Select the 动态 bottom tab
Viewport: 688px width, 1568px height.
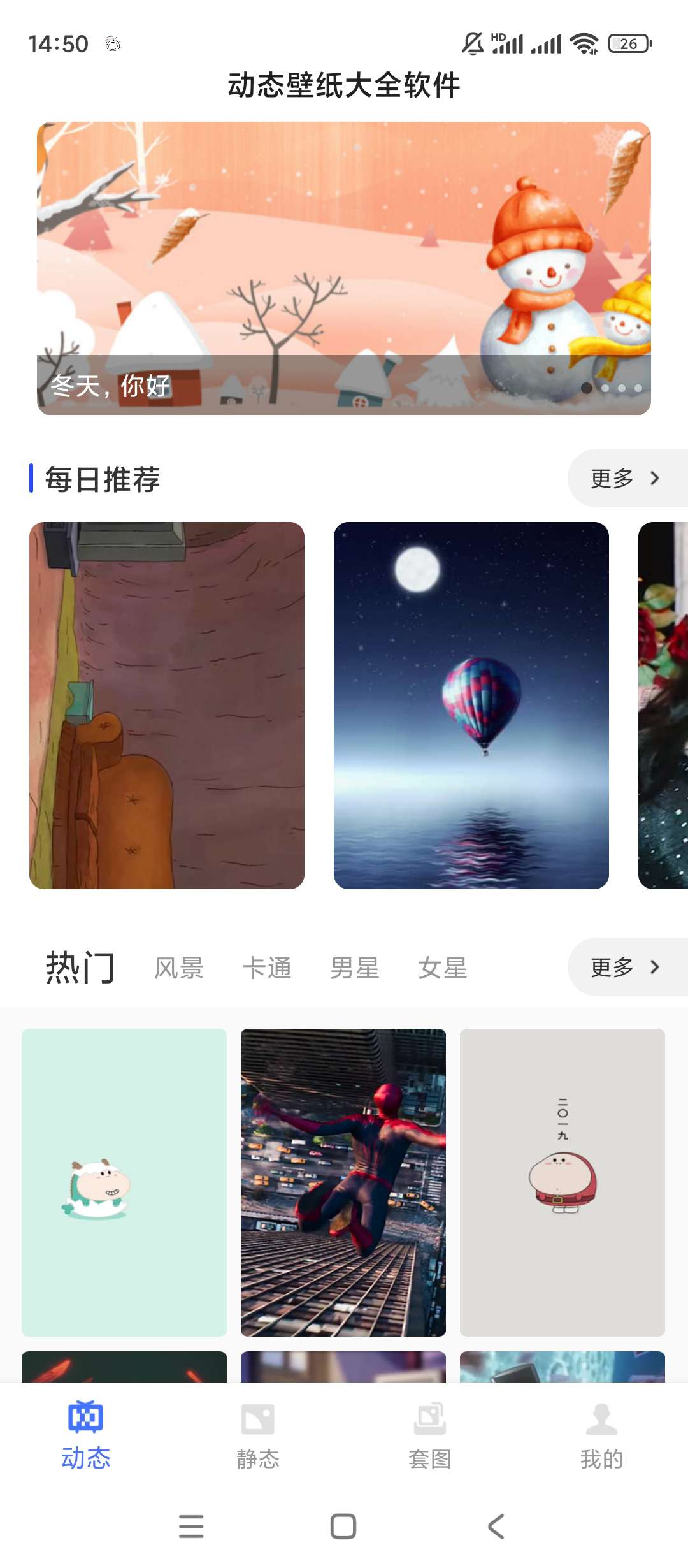click(86, 1435)
